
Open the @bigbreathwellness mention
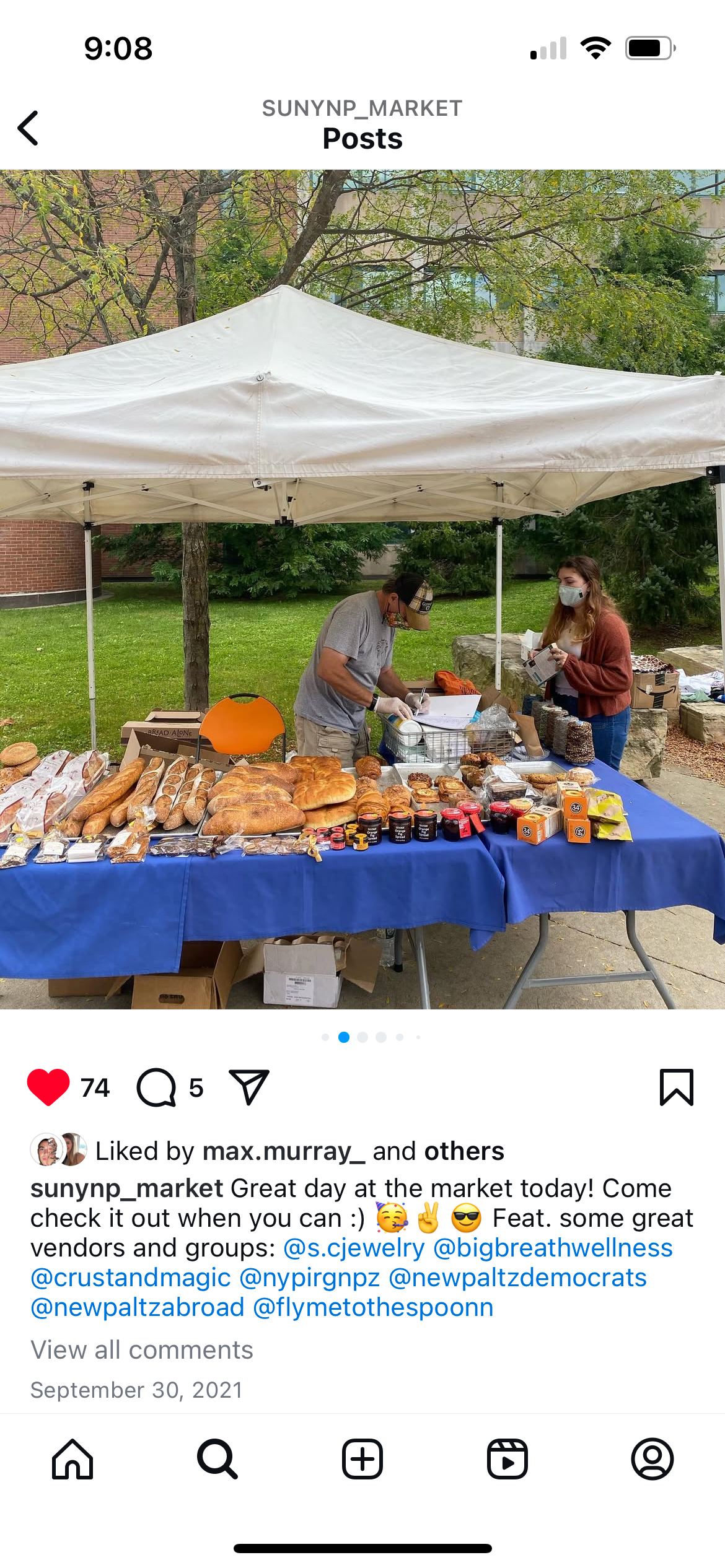[x=553, y=1248]
